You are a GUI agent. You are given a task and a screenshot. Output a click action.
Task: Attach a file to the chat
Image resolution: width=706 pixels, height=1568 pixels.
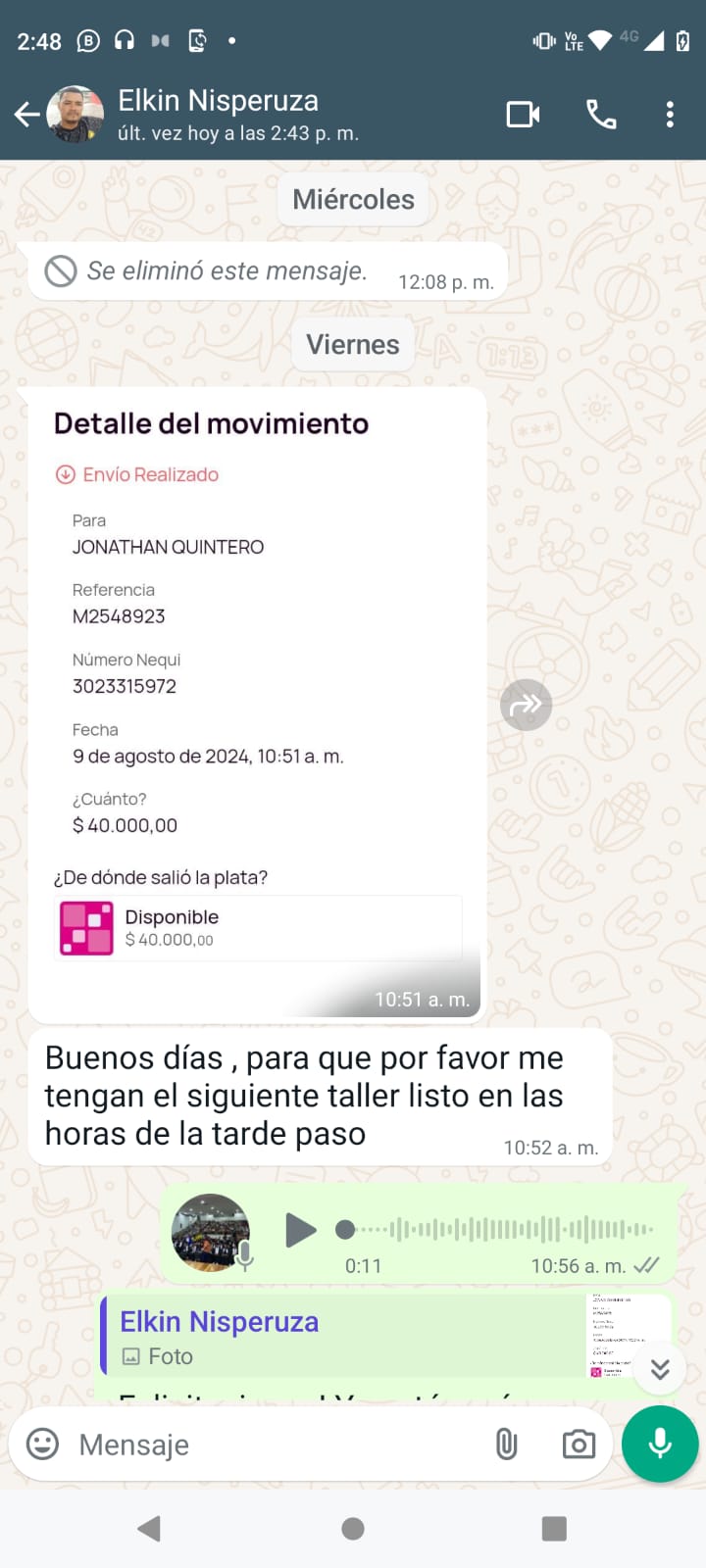tap(506, 1445)
